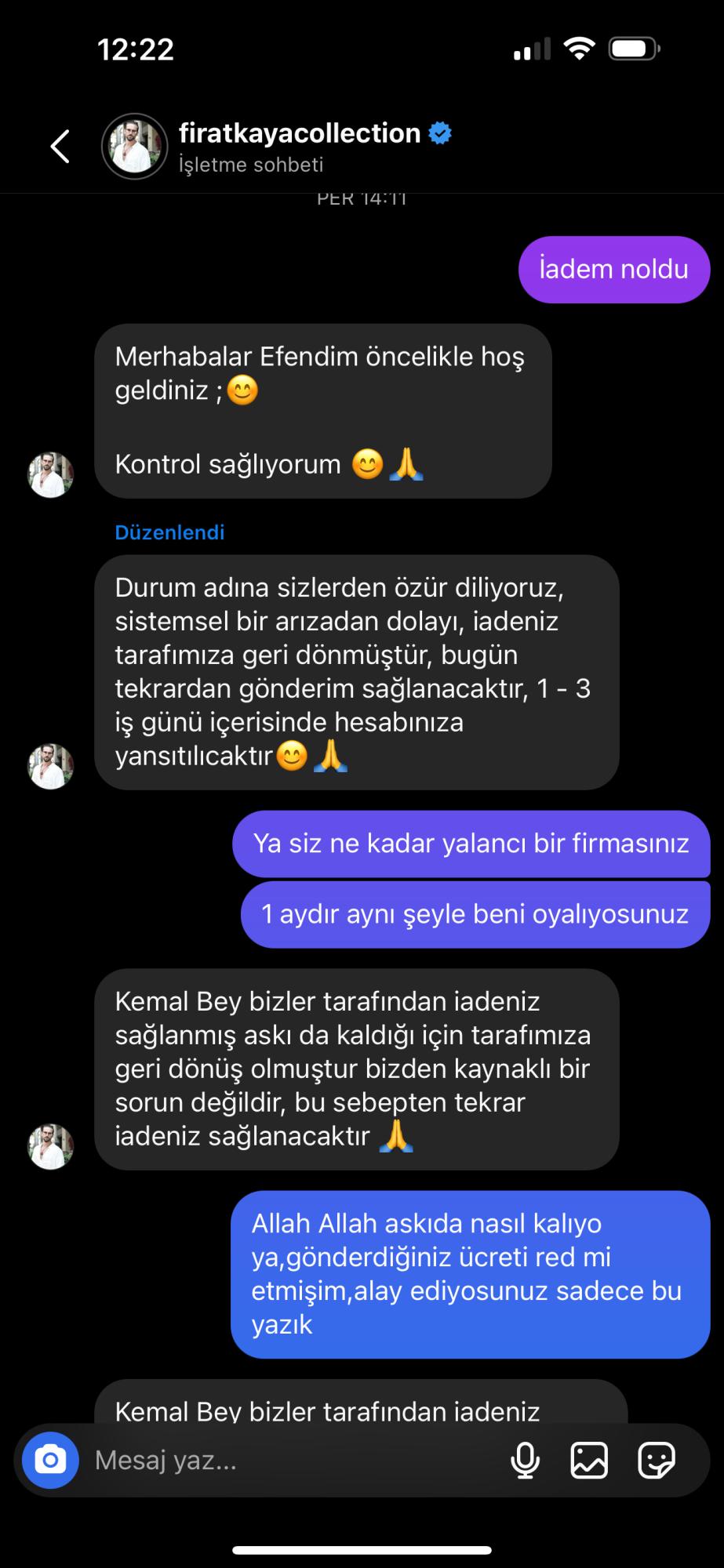724x1568 pixels.
Task: Open the sticker picker
Action: click(x=656, y=1459)
